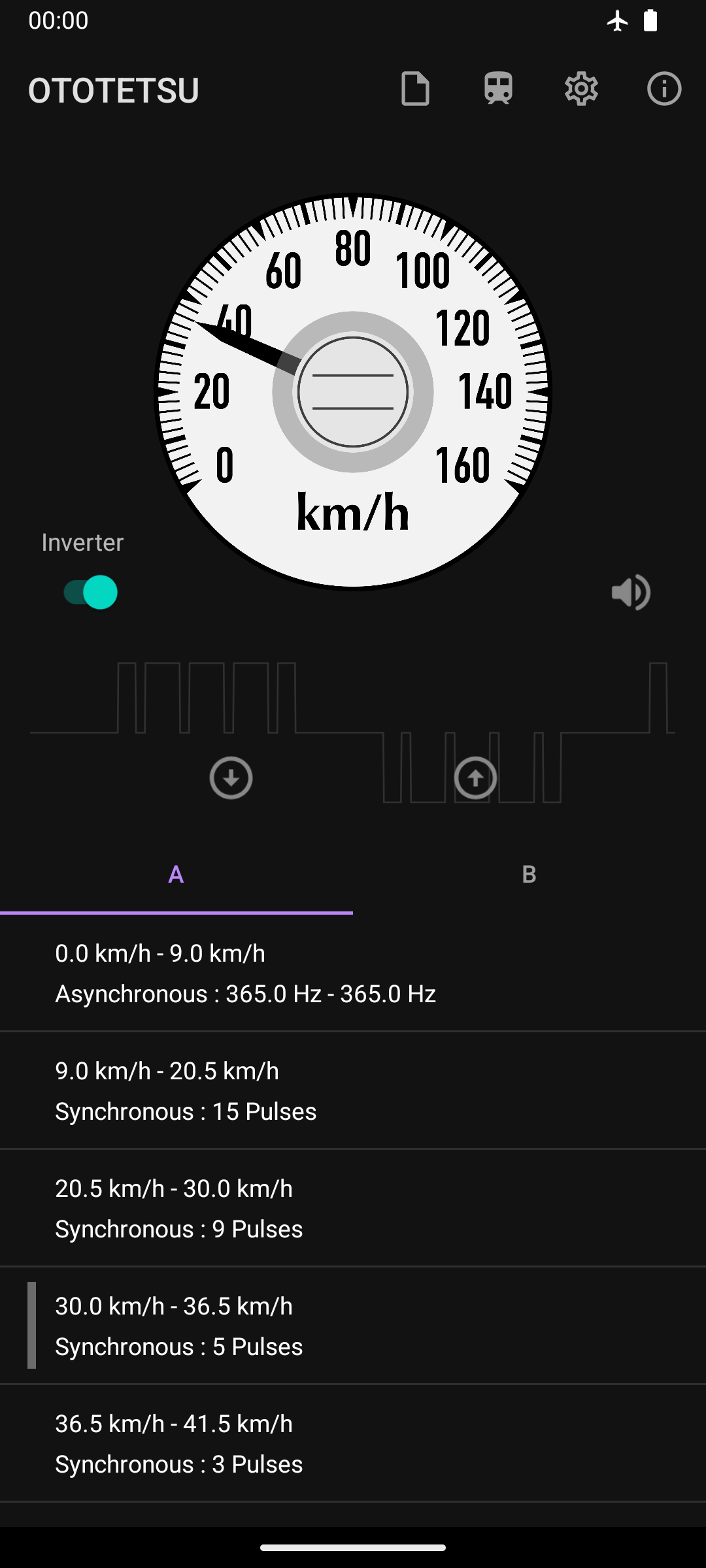Select the 9 Pulses synchronous row
Viewport: 706px width, 1568px height.
(353, 1209)
